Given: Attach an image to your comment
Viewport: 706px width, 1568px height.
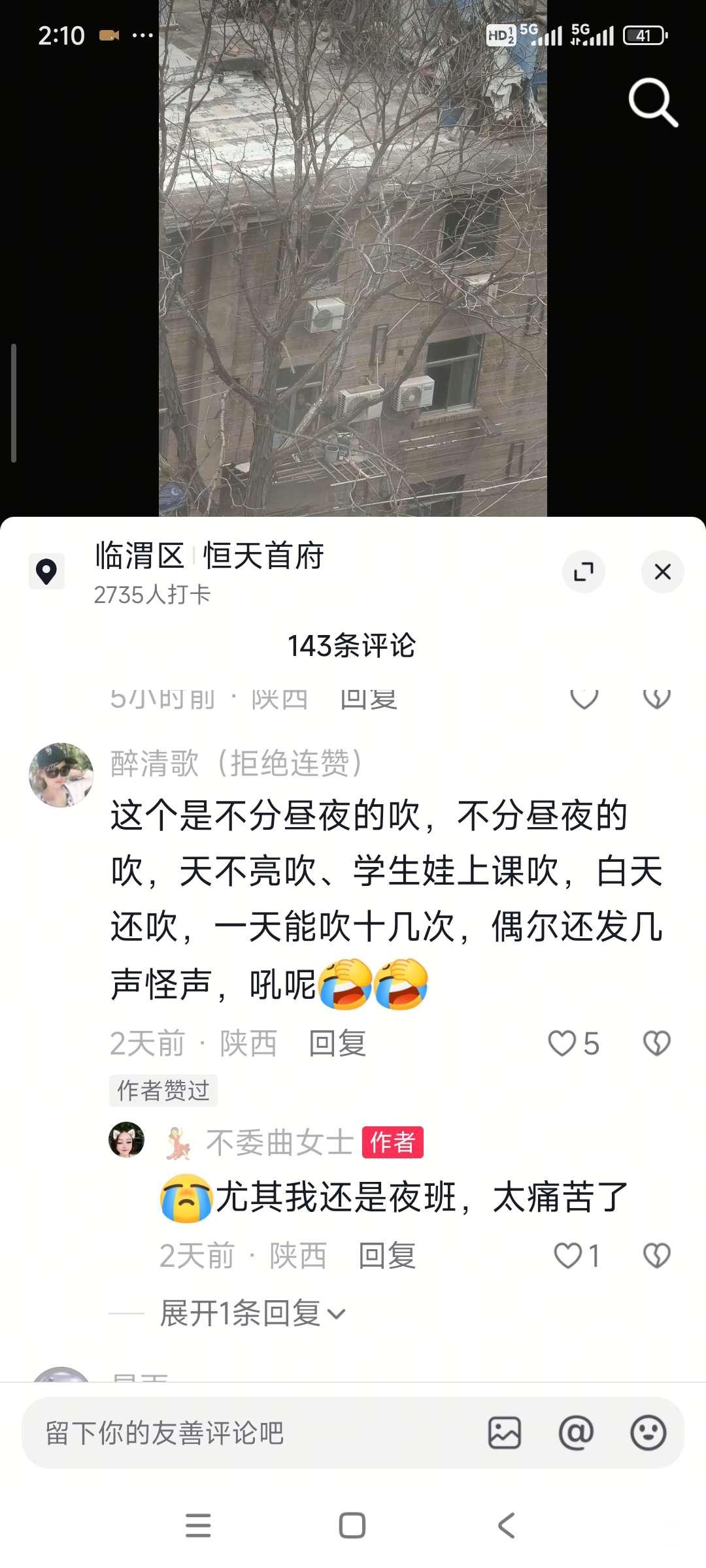Looking at the screenshot, I should pyautogui.click(x=505, y=1433).
